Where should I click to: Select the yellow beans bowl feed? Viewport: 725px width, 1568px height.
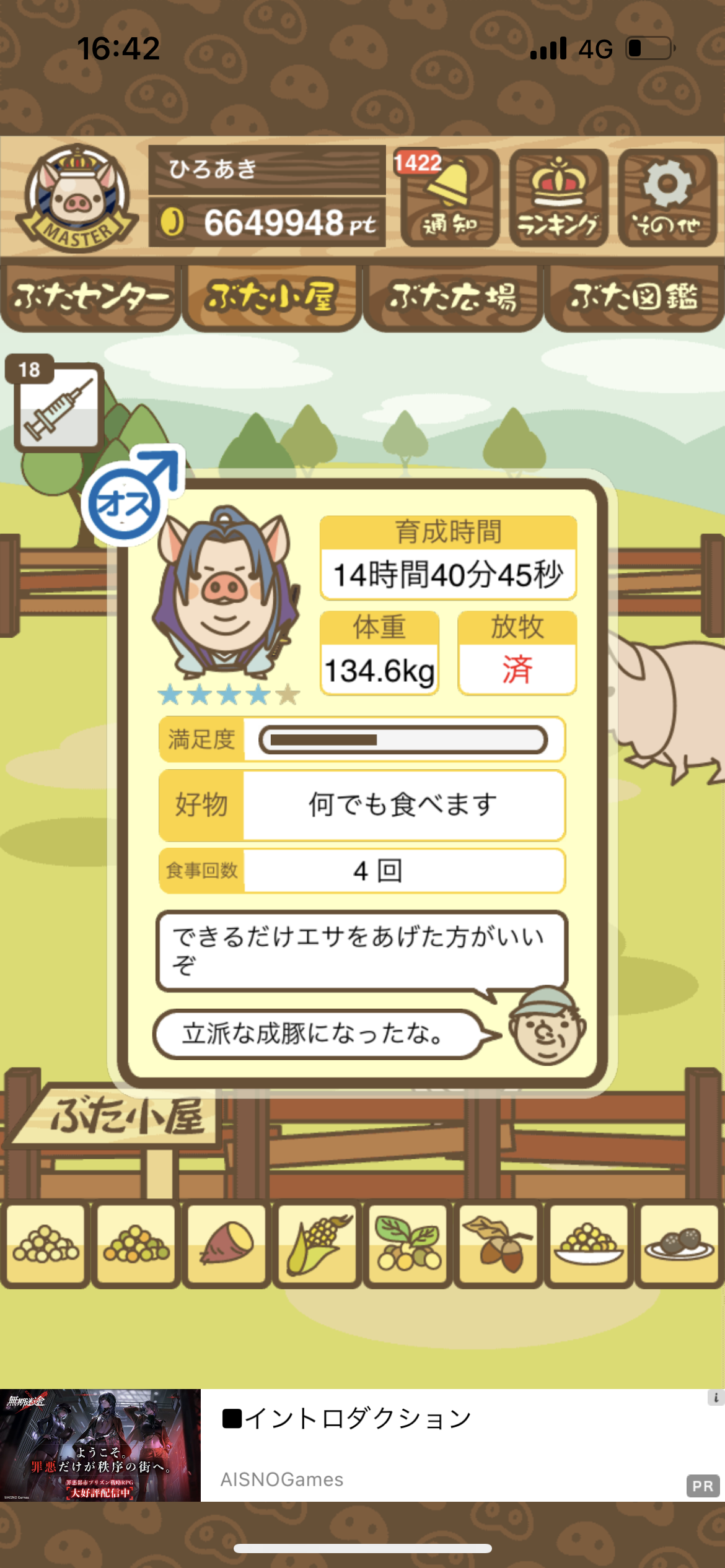[x=589, y=1243]
